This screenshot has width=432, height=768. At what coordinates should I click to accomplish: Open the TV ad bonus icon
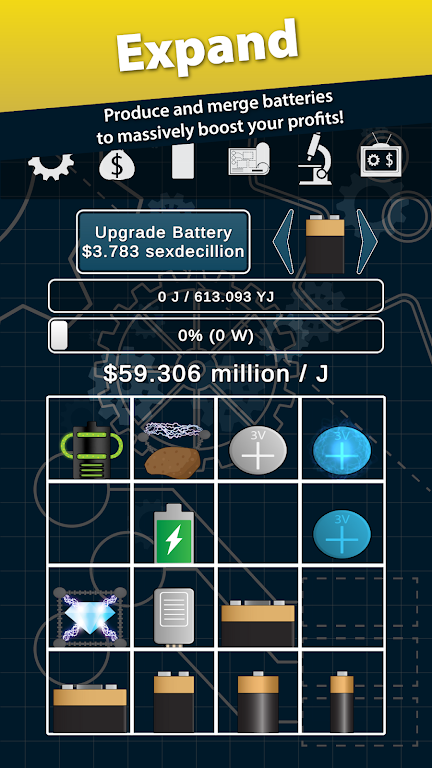(381, 155)
